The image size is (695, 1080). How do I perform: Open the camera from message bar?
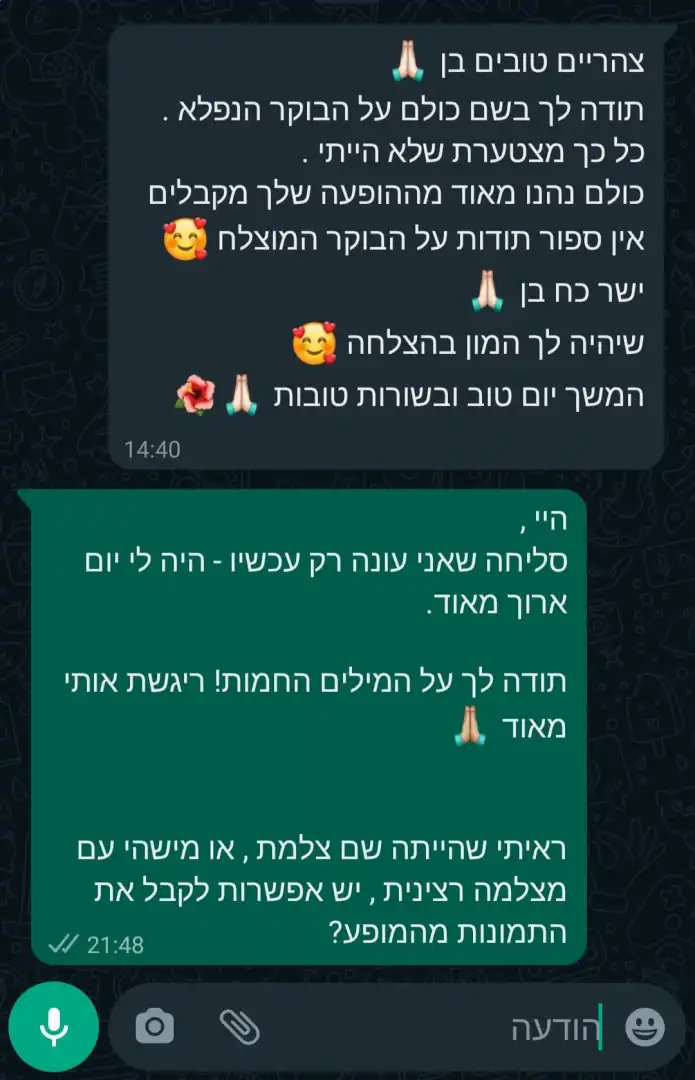pos(154,1026)
